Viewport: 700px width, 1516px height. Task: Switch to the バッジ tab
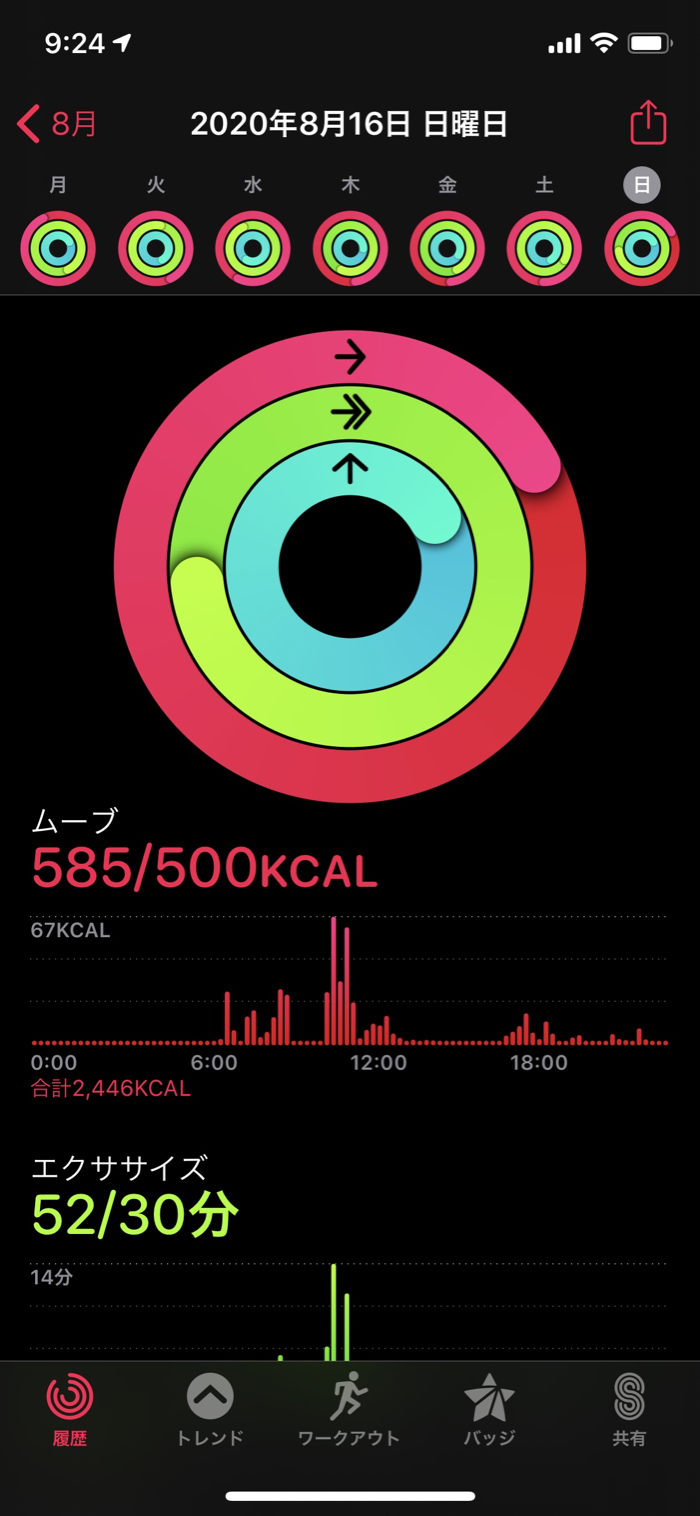489,1410
